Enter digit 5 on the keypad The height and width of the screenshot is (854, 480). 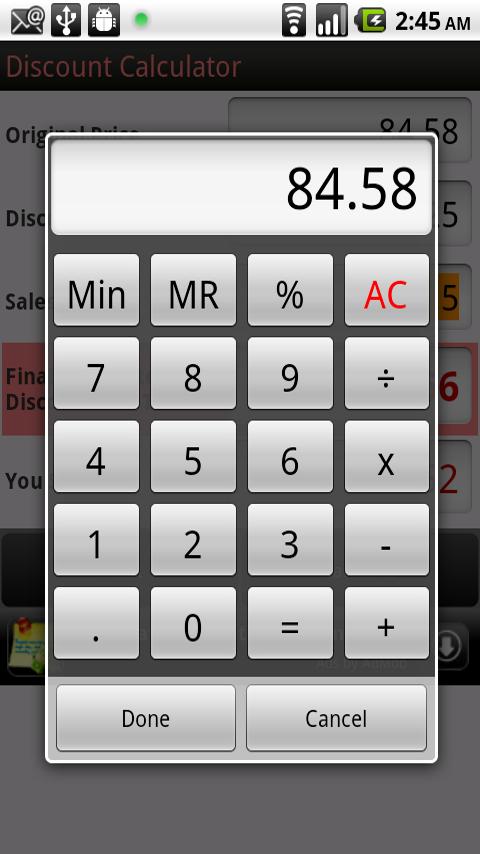coord(193,456)
